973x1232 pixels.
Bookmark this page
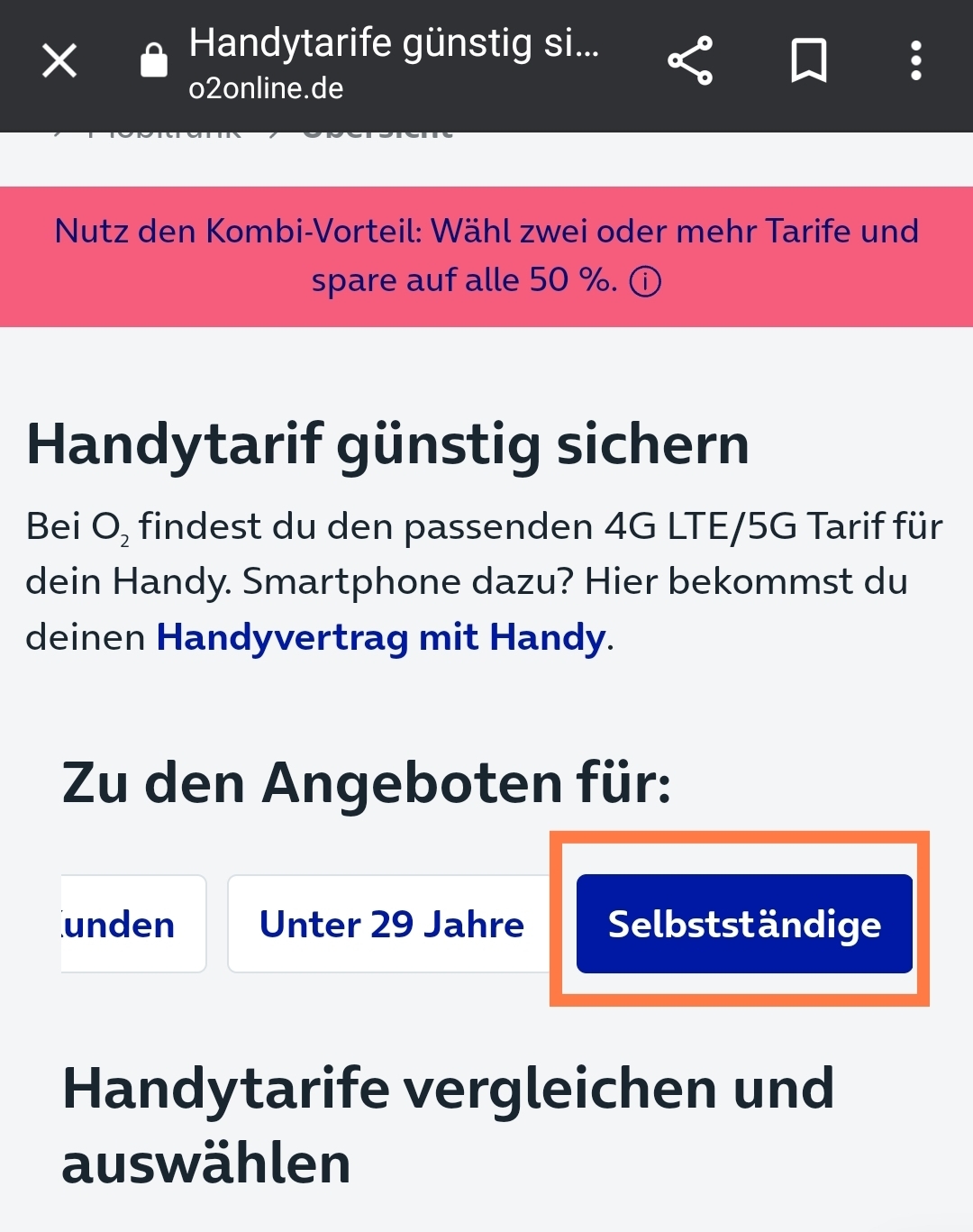tap(808, 61)
